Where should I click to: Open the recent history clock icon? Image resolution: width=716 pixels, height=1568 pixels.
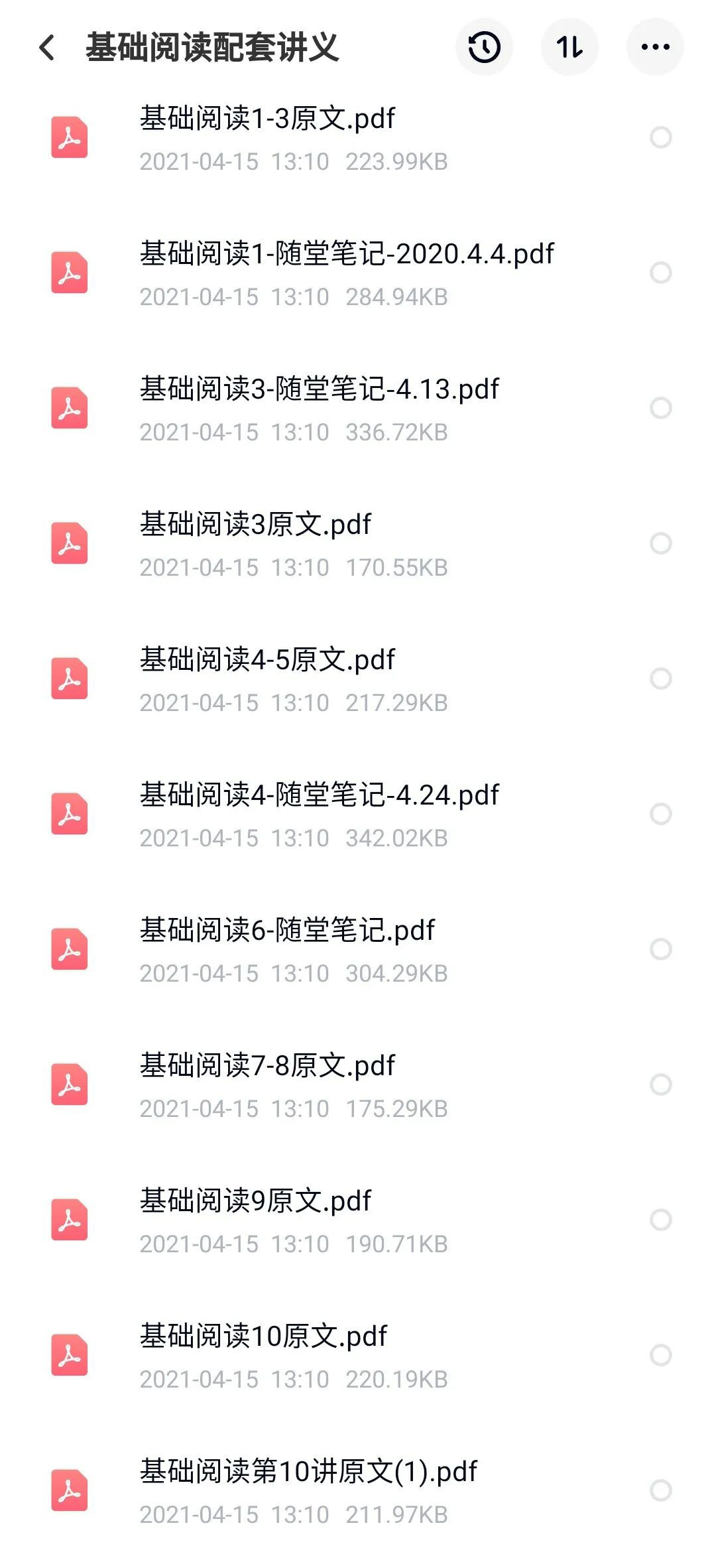click(484, 47)
